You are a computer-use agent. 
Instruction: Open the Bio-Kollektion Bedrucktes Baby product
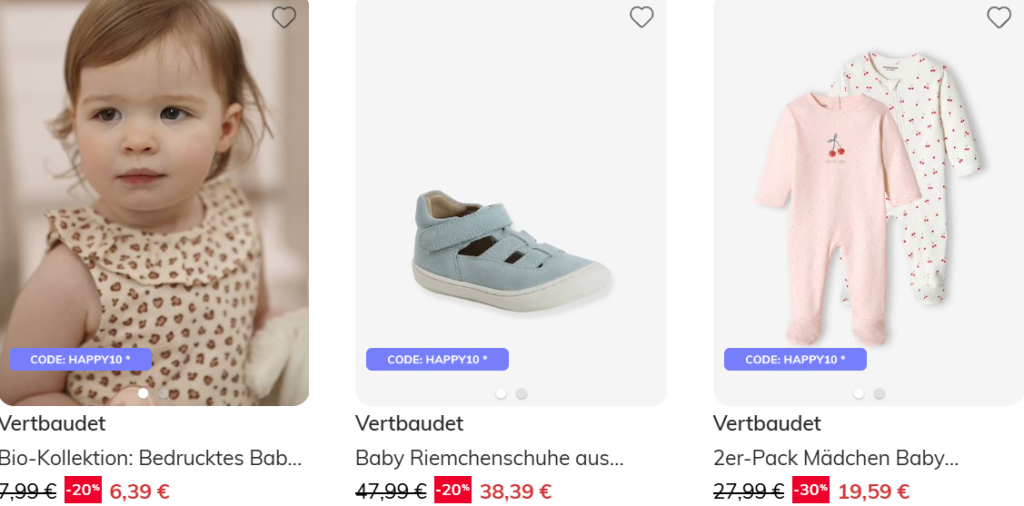(x=150, y=459)
